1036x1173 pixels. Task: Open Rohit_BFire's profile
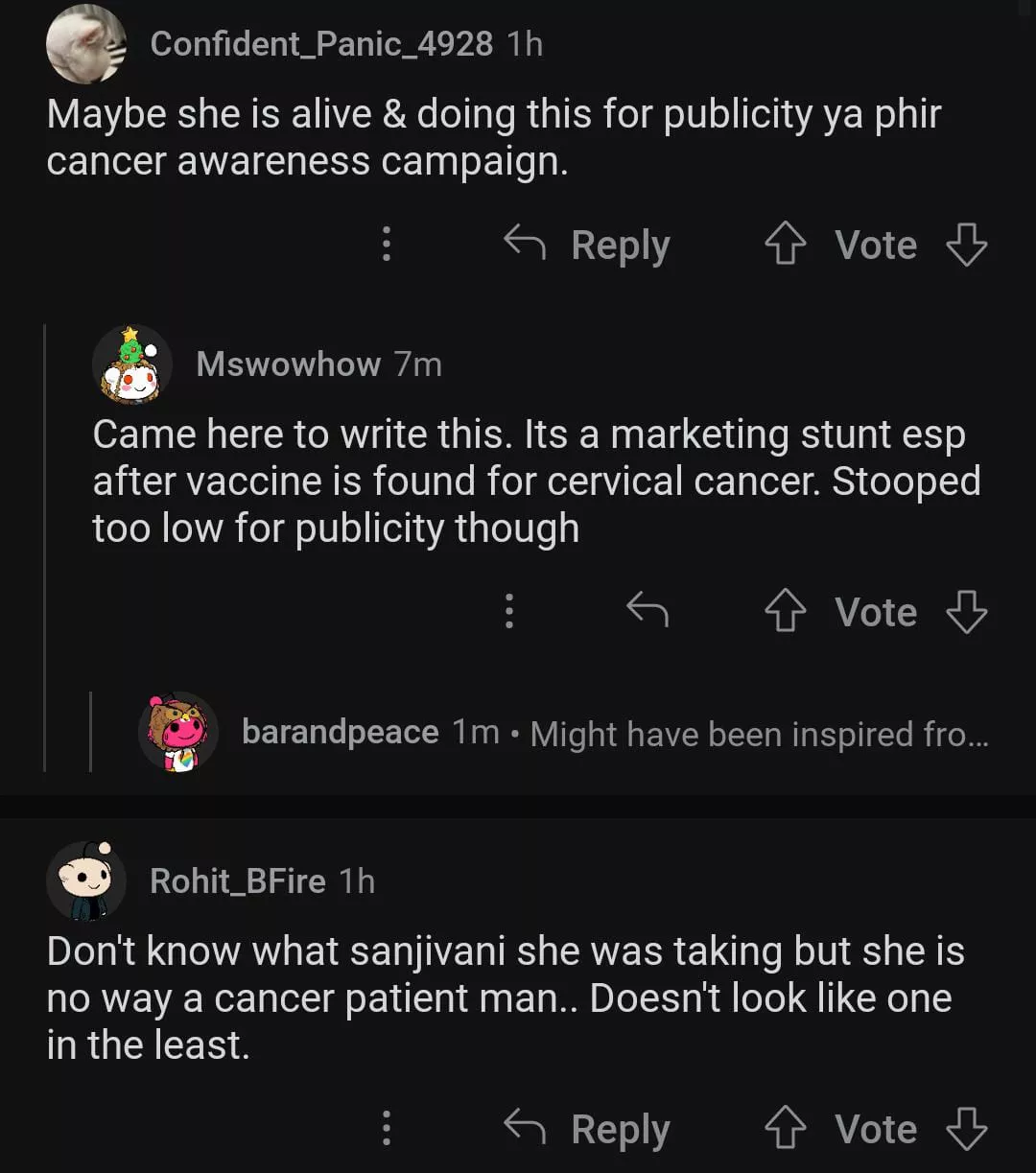[237, 880]
